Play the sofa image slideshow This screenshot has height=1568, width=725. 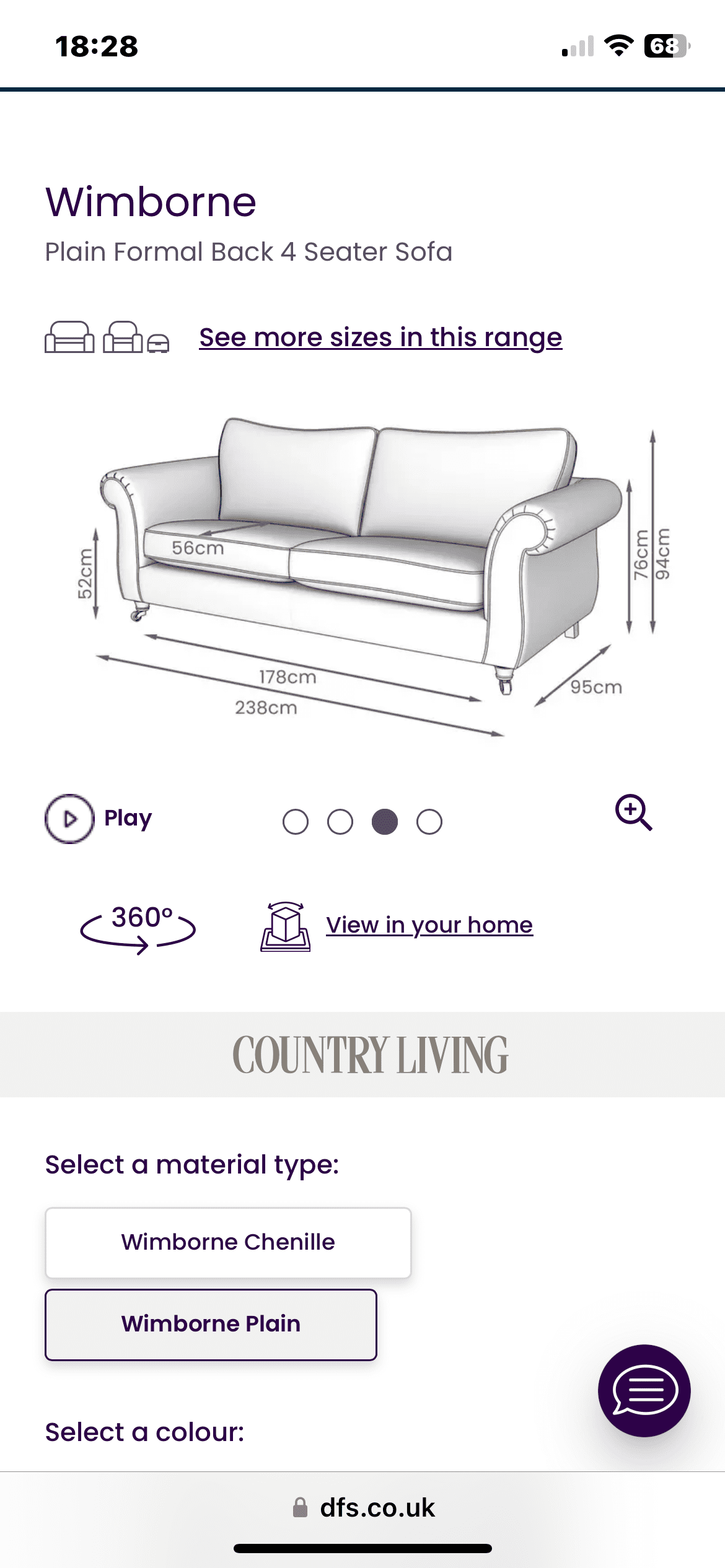pos(99,819)
